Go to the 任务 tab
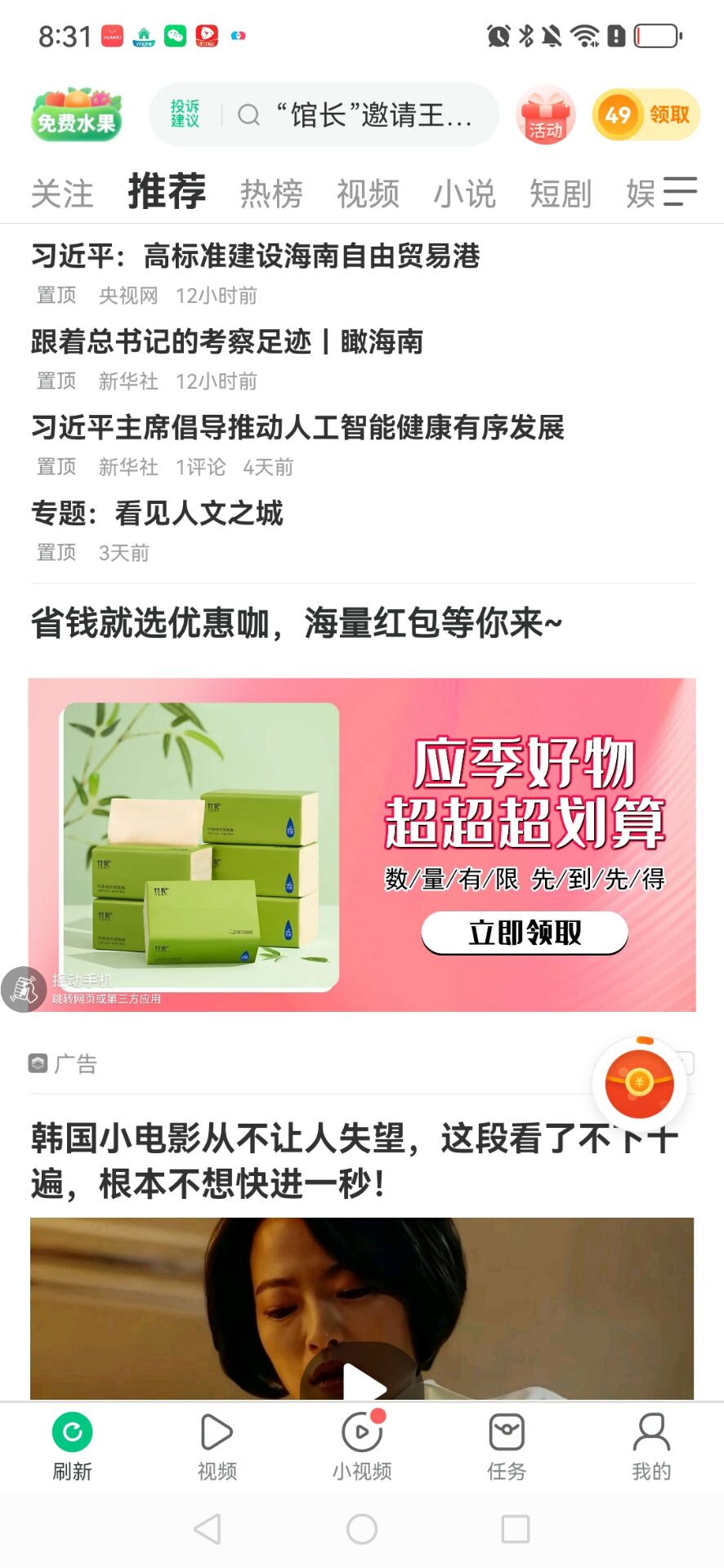 pyautogui.click(x=507, y=1446)
